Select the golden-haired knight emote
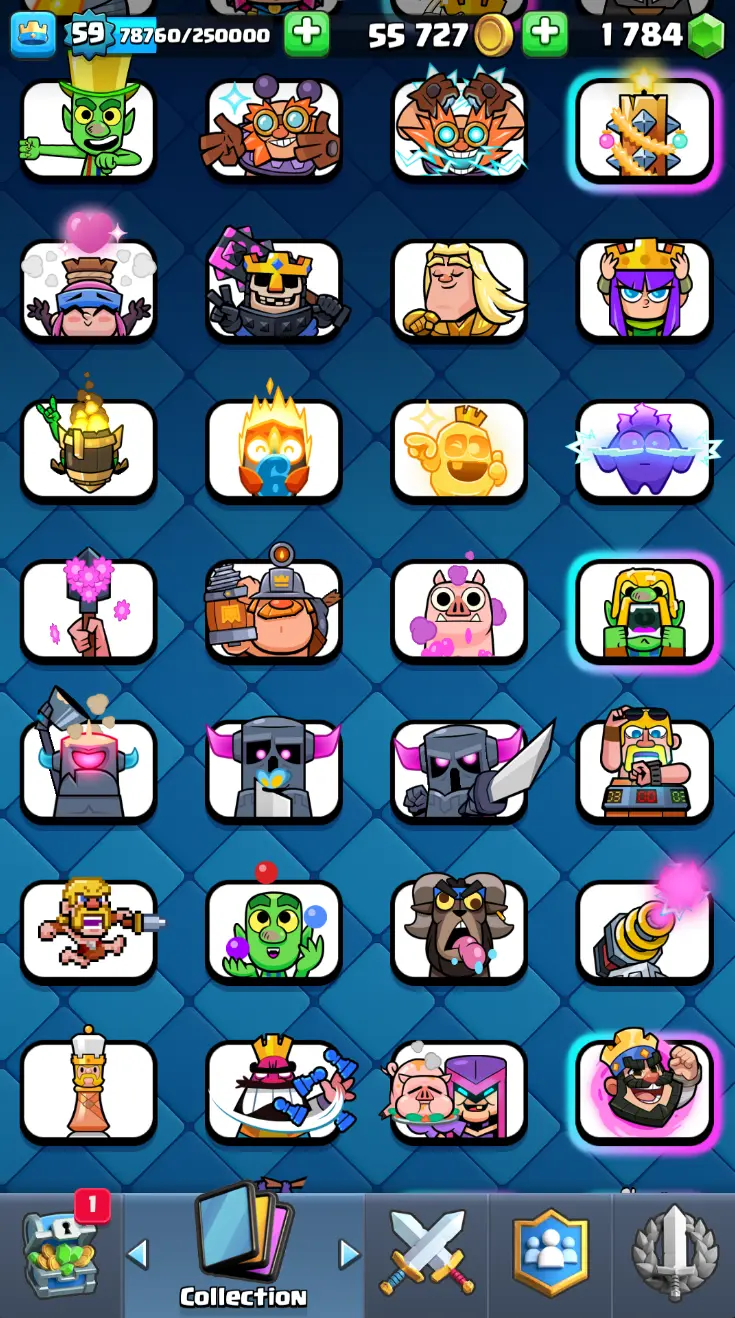The width and height of the screenshot is (735, 1318). click(x=459, y=290)
